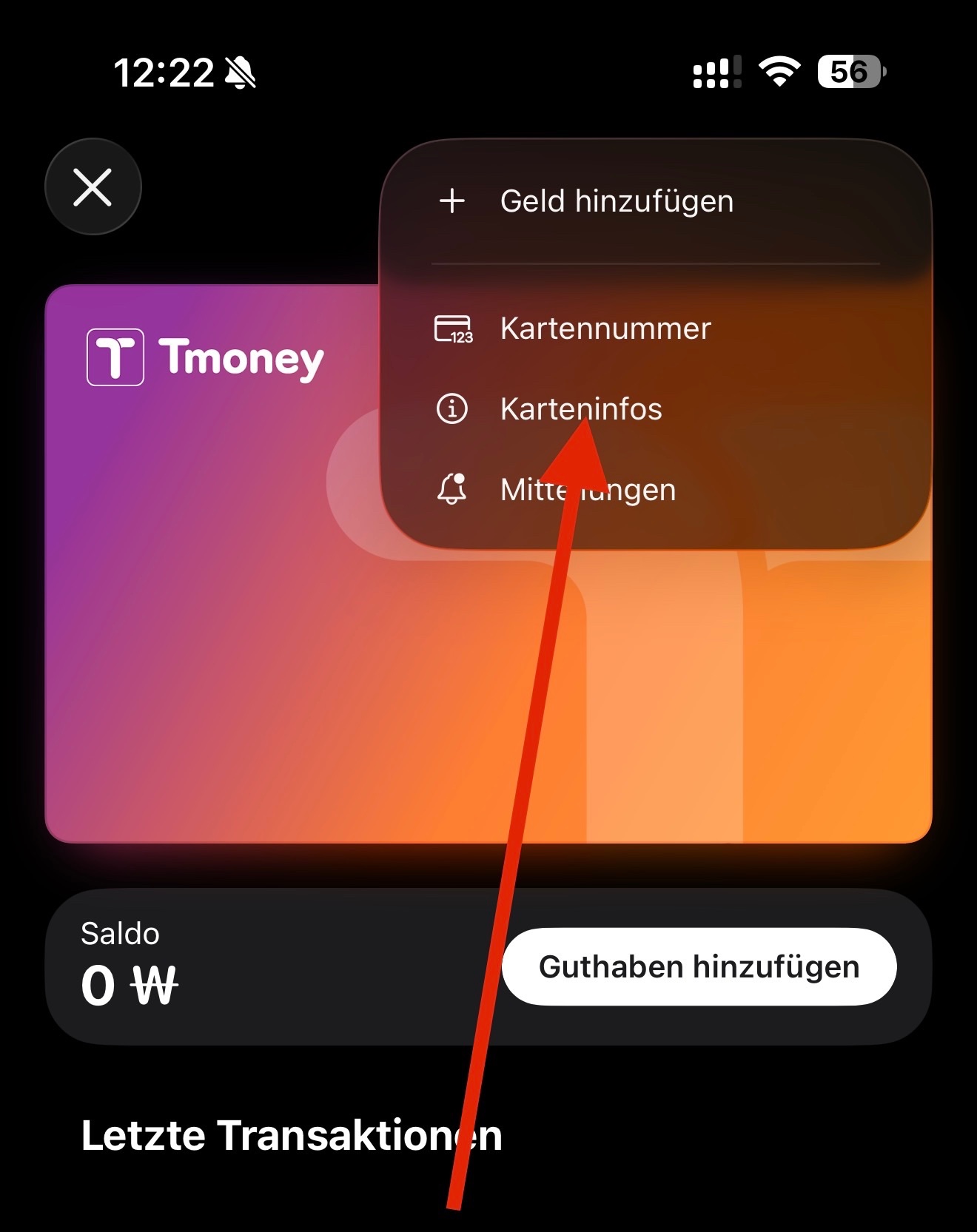Select Geld hinzufügen in the menu

click(x=616, y=201)
